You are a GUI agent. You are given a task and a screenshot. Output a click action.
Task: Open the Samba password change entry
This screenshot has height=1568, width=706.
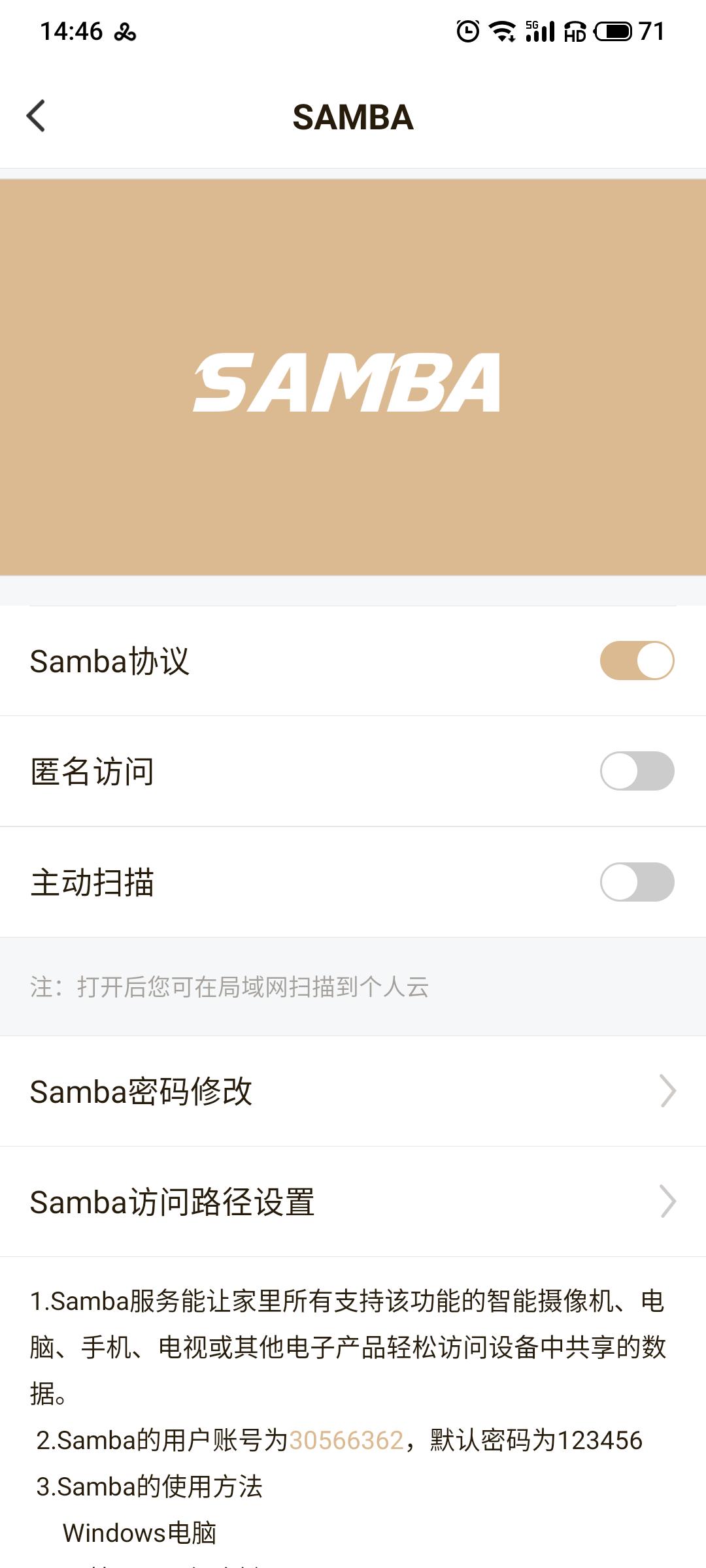[143, 1090]
